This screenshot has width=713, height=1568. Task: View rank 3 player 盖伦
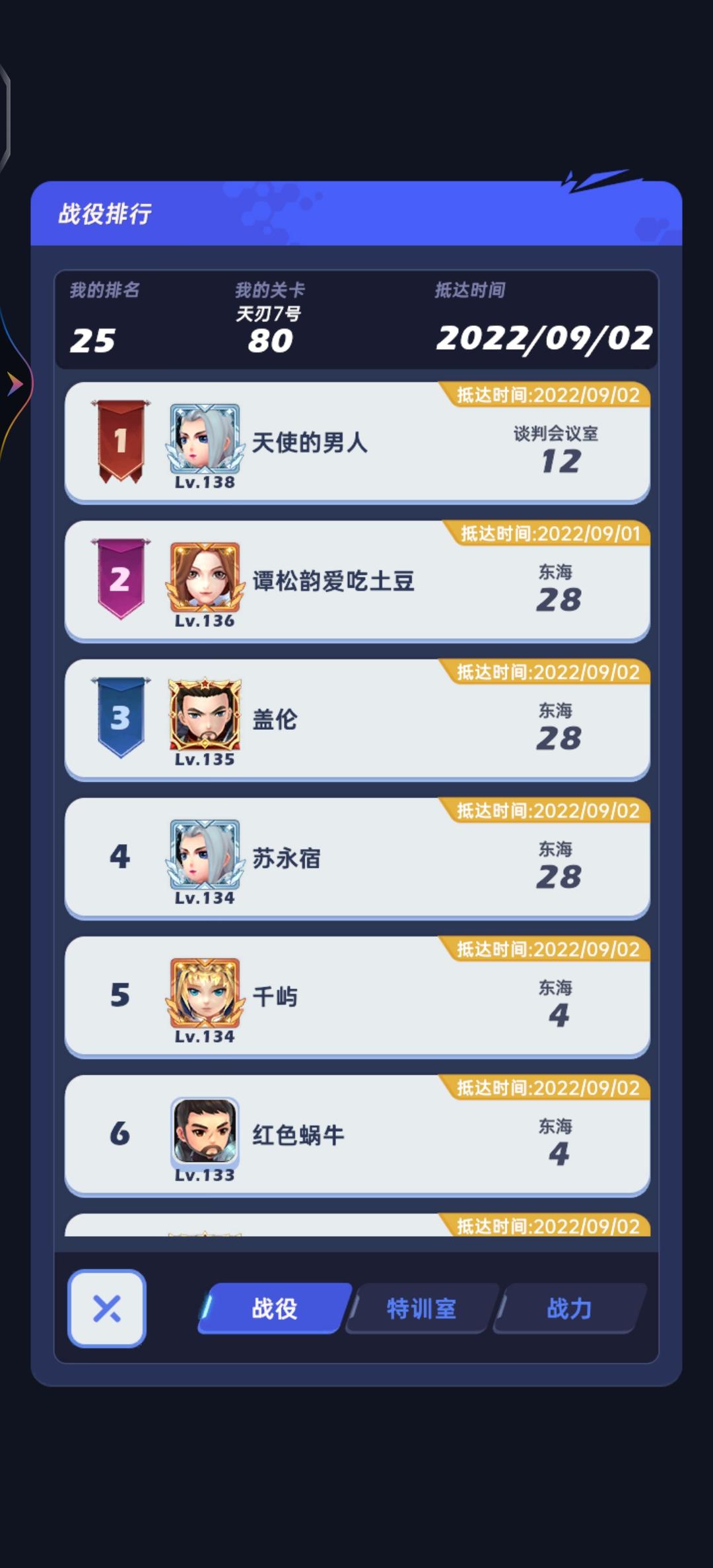[356, 720]
